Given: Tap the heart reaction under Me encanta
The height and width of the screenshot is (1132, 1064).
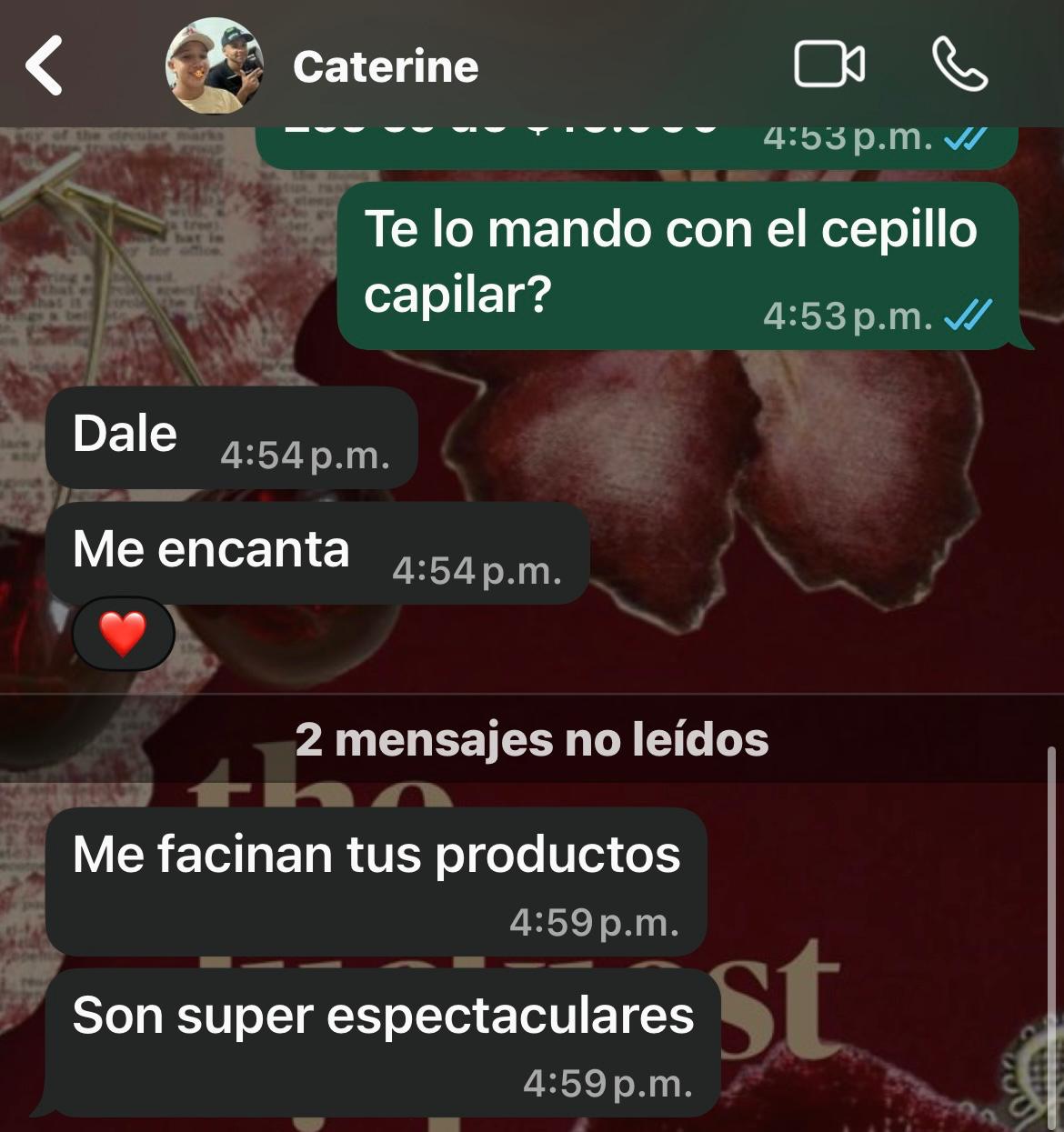Looking at the screenshot, I should coord(123,634).
